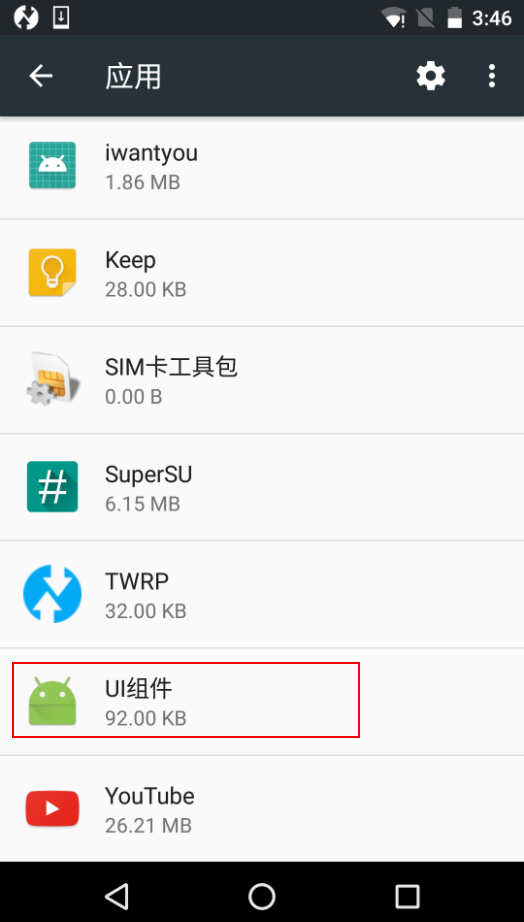Open recent apps from navigation bar
Screen dimensions: 524x922
tap(407, 896)
